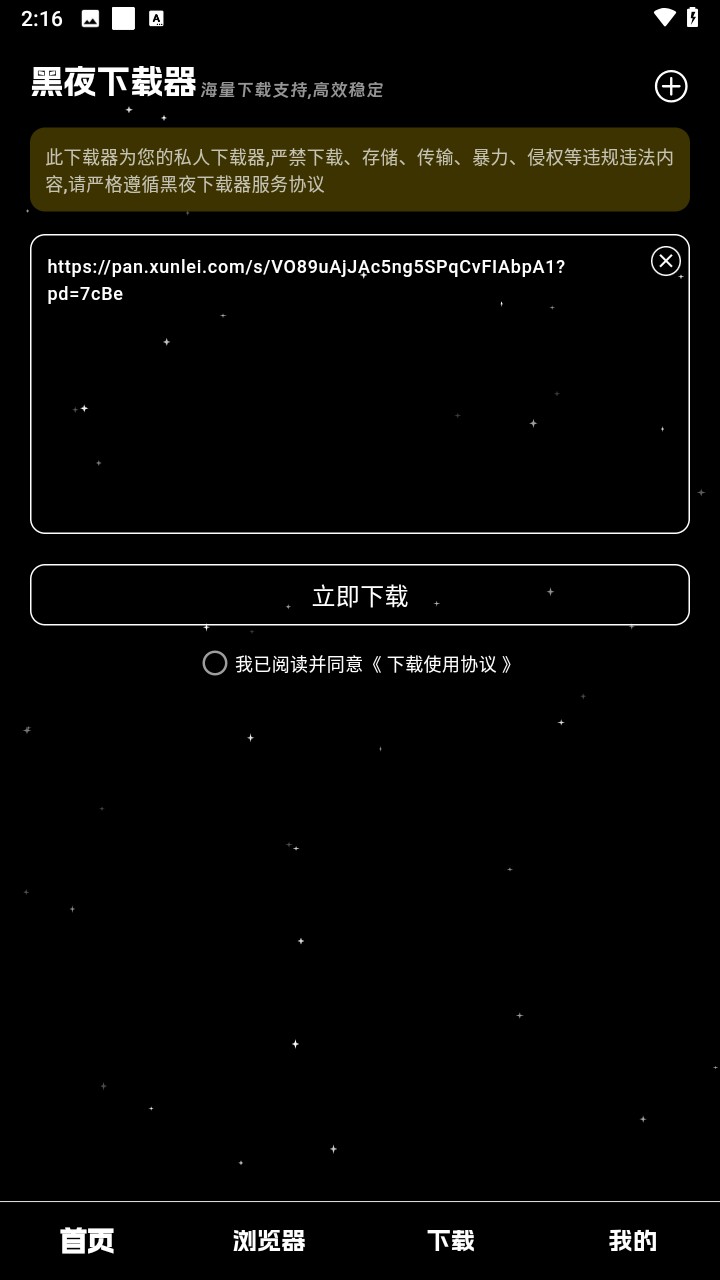Screen dimensions: 720x1280
Task: Tap the 立即下载 button
Action: (360, 596)
